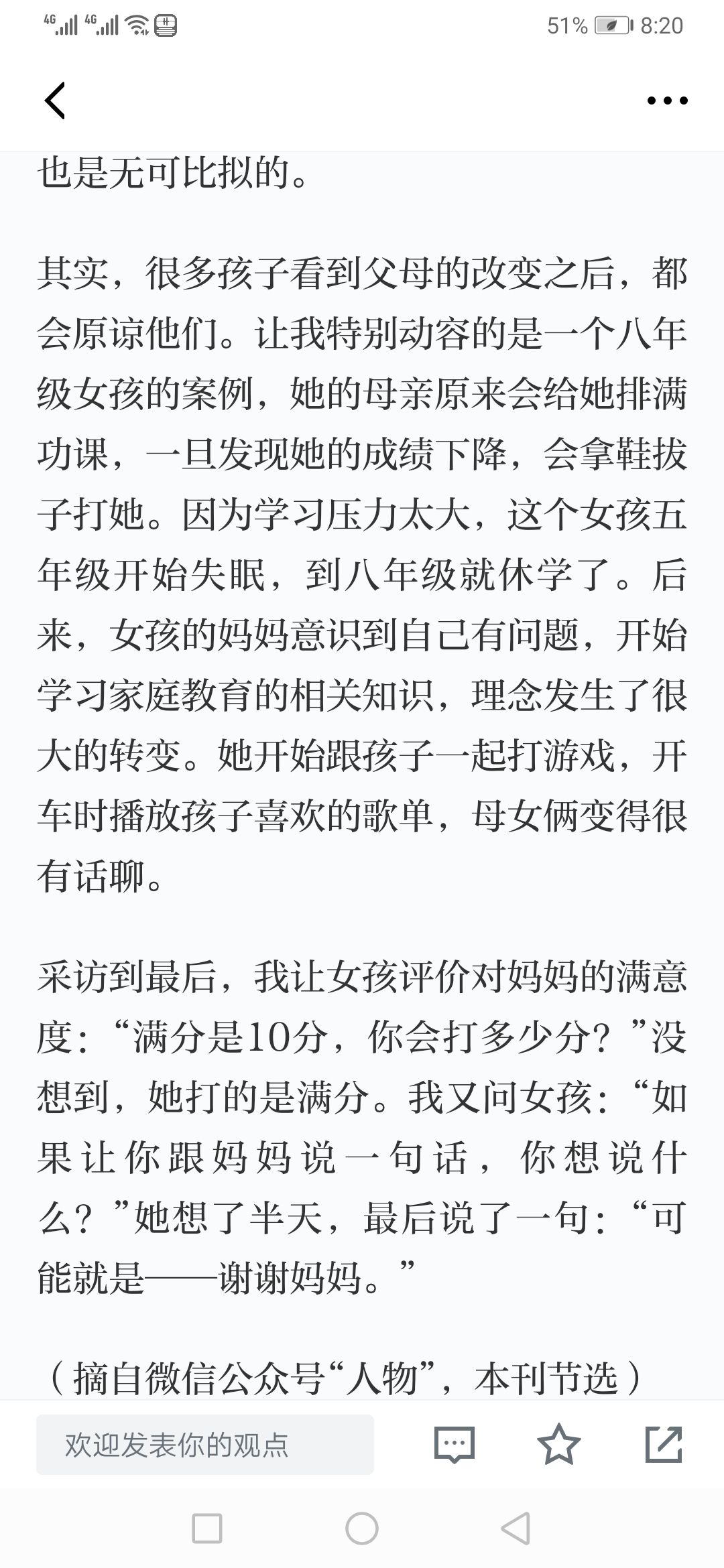Image resolution: width=724 pixels, height=1568 pixels.
Task: Open the three-dot overflow menu
Action: click(667, 101)
